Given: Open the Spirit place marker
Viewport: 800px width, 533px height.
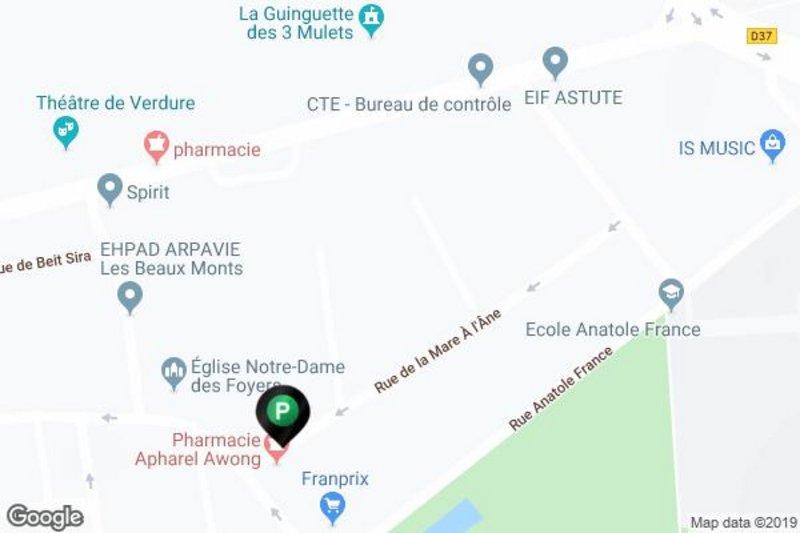Looking at the screenshot, I should (x=109, y=188).
